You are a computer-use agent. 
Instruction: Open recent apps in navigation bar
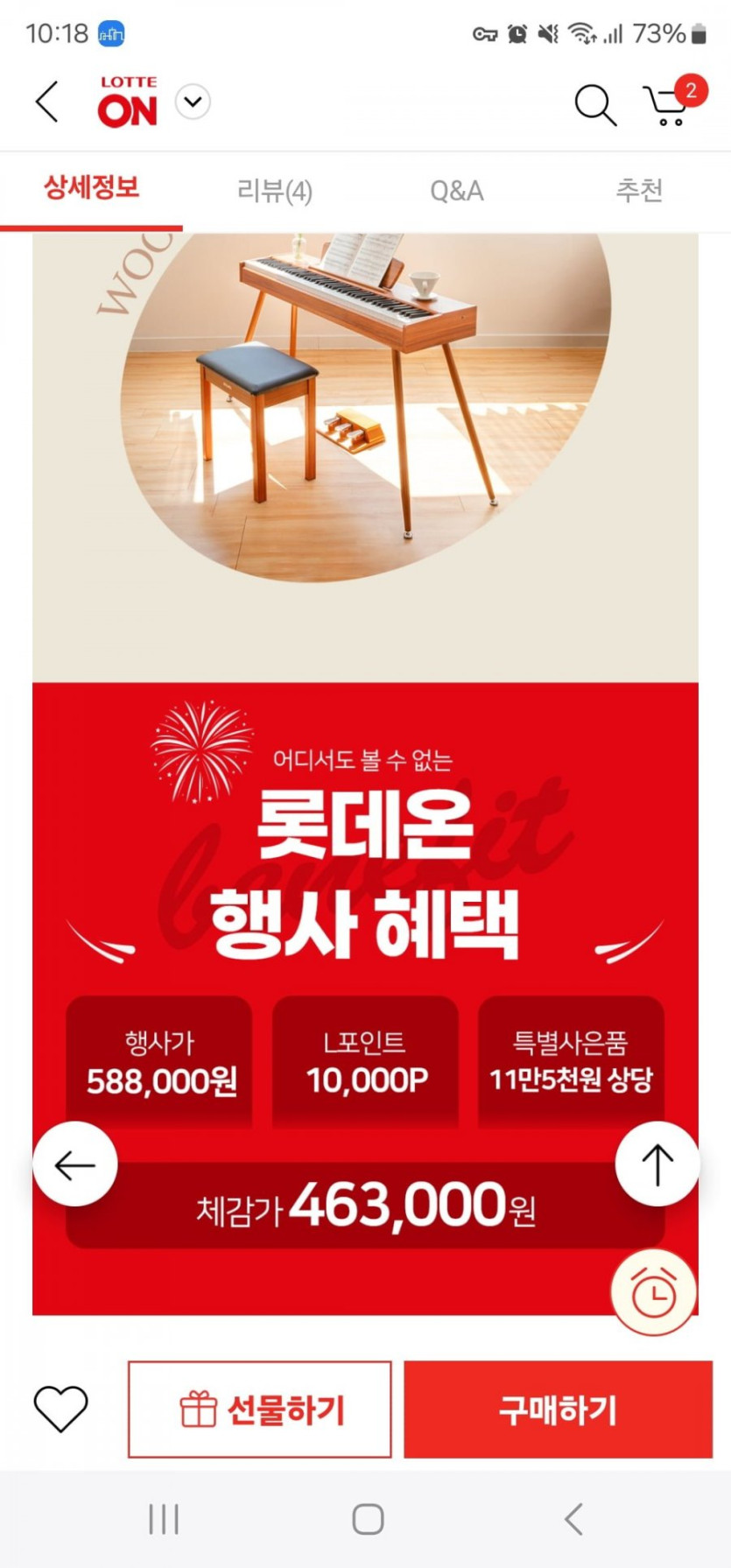(x=164, y=1519)
